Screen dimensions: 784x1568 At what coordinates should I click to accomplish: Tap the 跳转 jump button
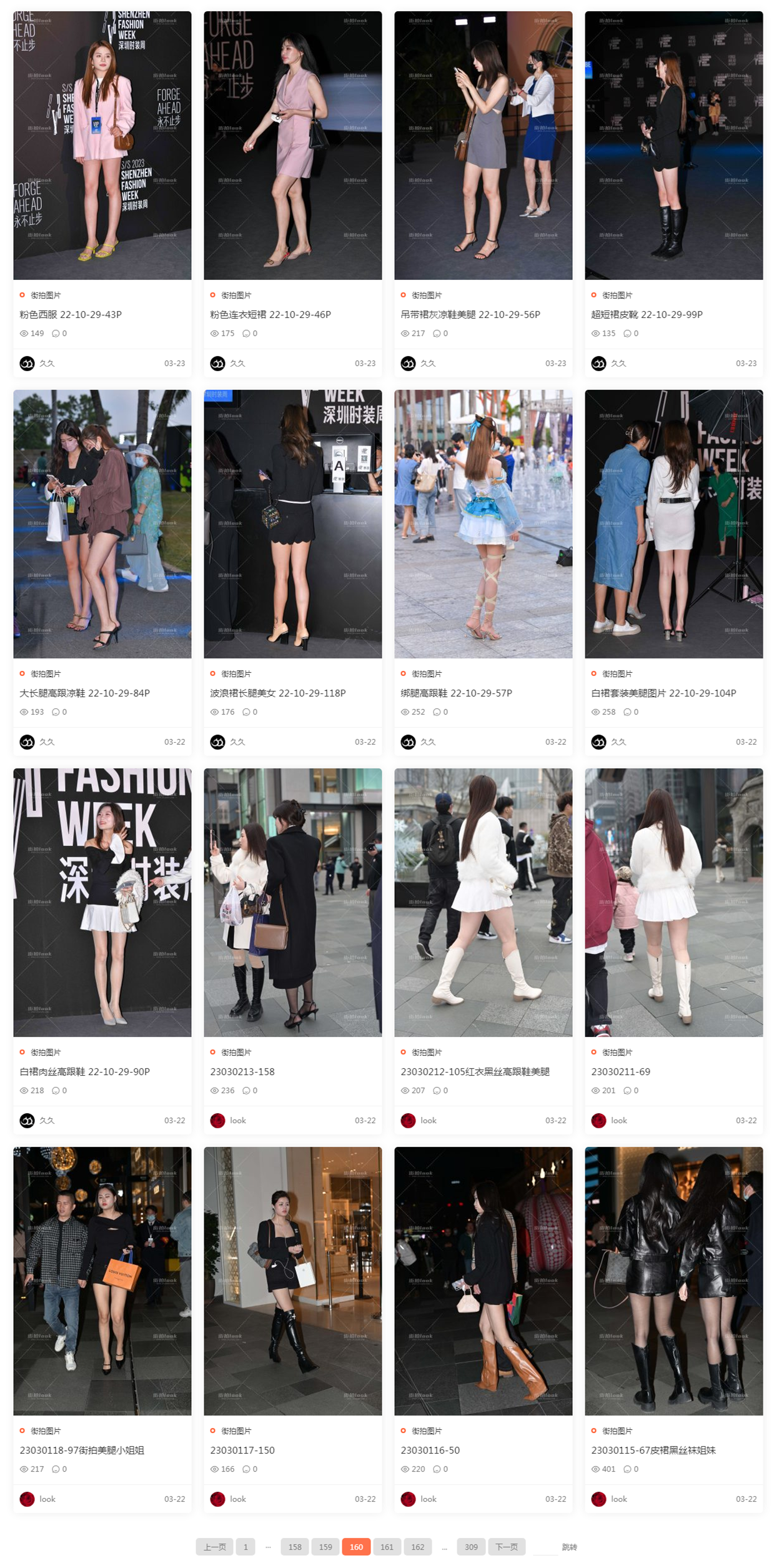tap(569, 1547)
